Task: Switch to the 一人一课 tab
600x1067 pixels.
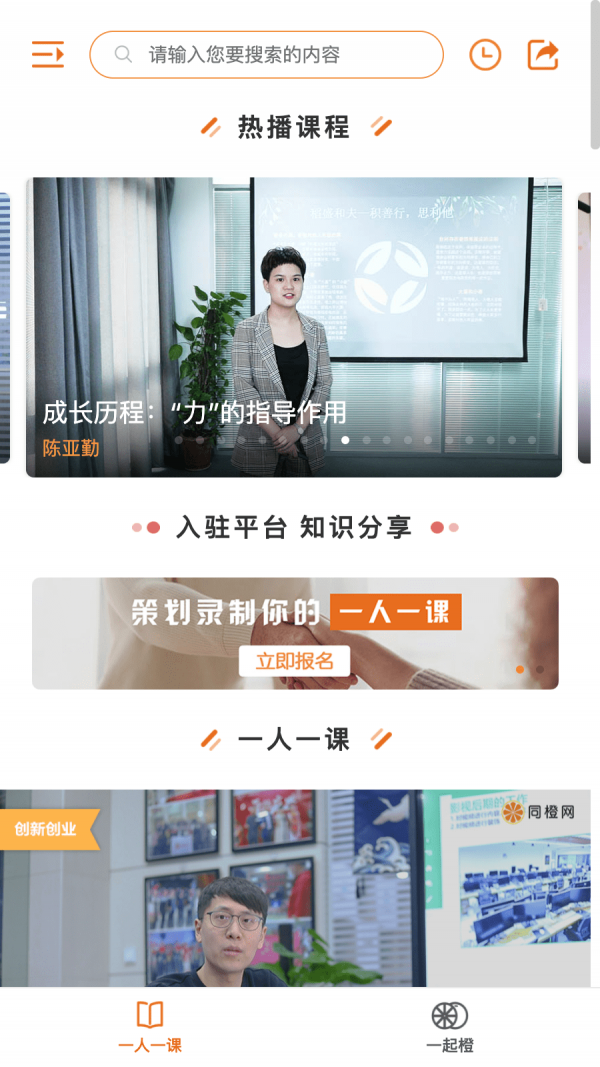Action: pyautogui.click(x=150, y=1027)
